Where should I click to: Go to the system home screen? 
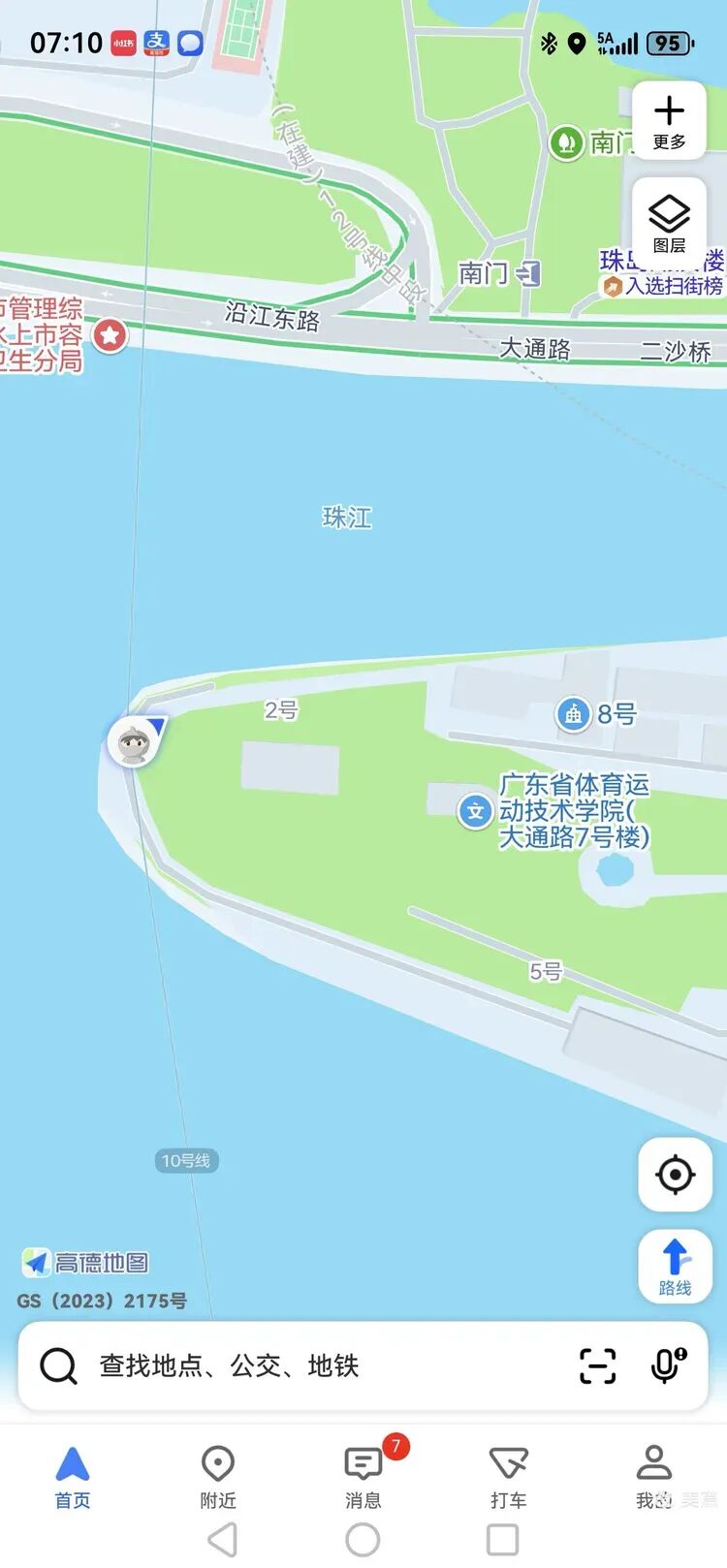(363, 1539)
